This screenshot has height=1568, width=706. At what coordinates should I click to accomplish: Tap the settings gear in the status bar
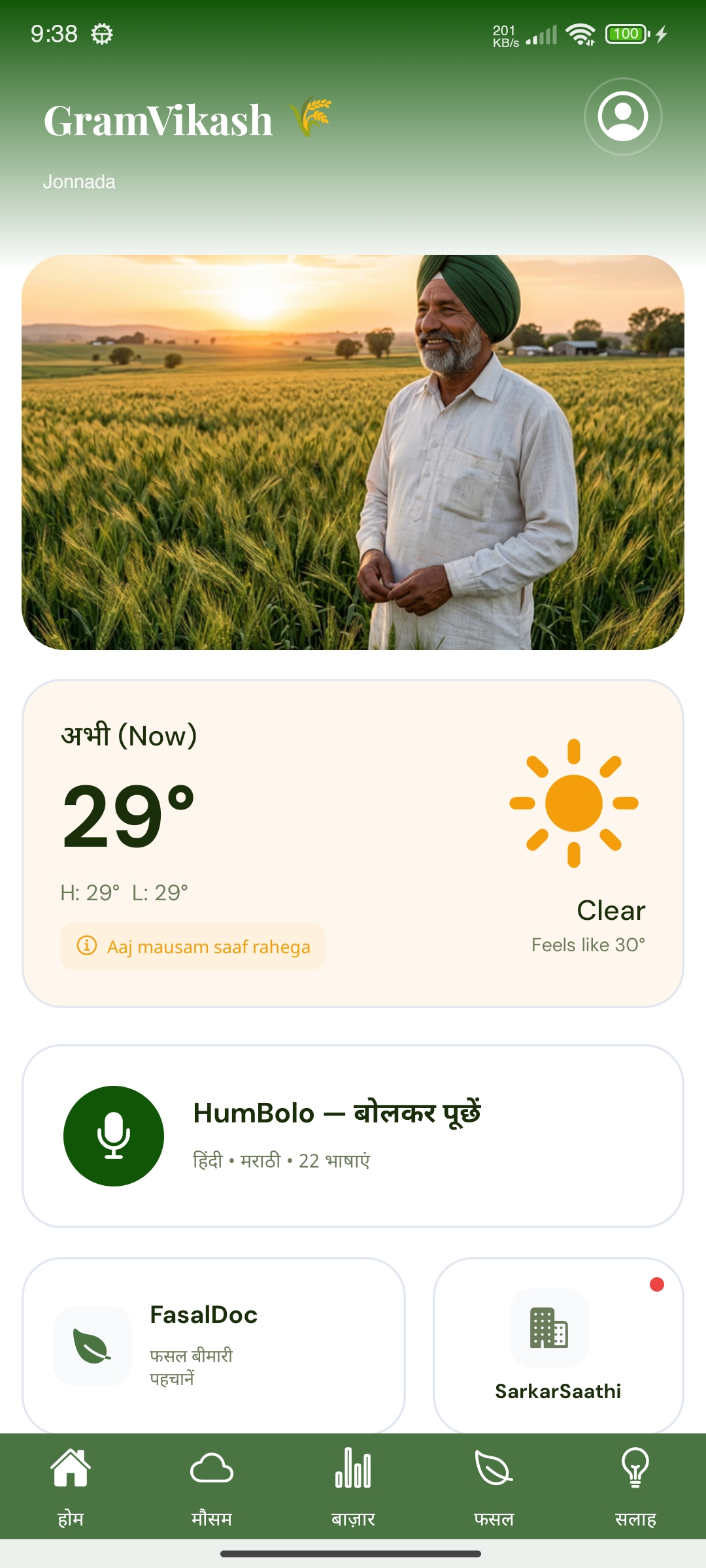[102, 34]
